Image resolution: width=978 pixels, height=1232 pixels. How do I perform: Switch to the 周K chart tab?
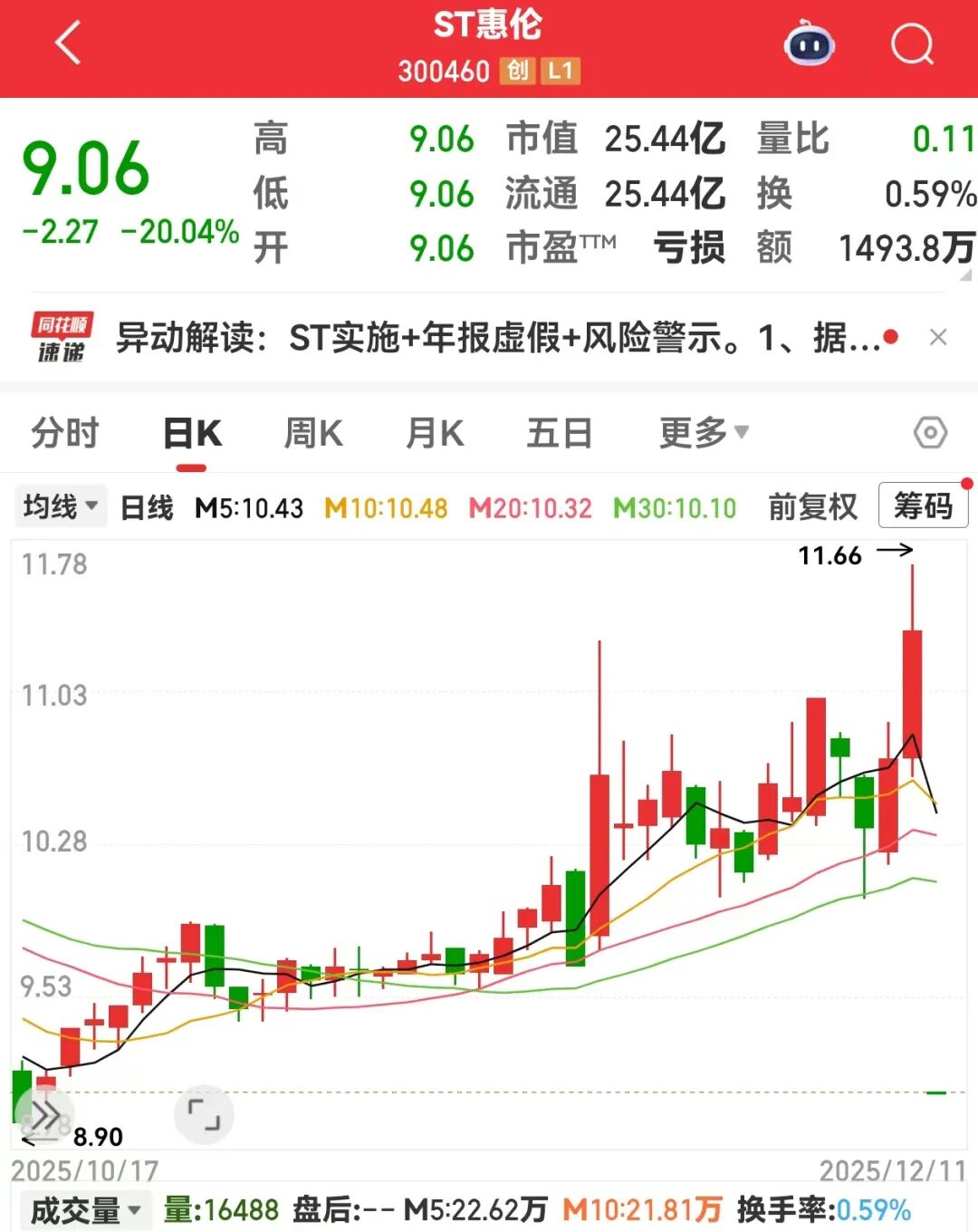point(313,433)
